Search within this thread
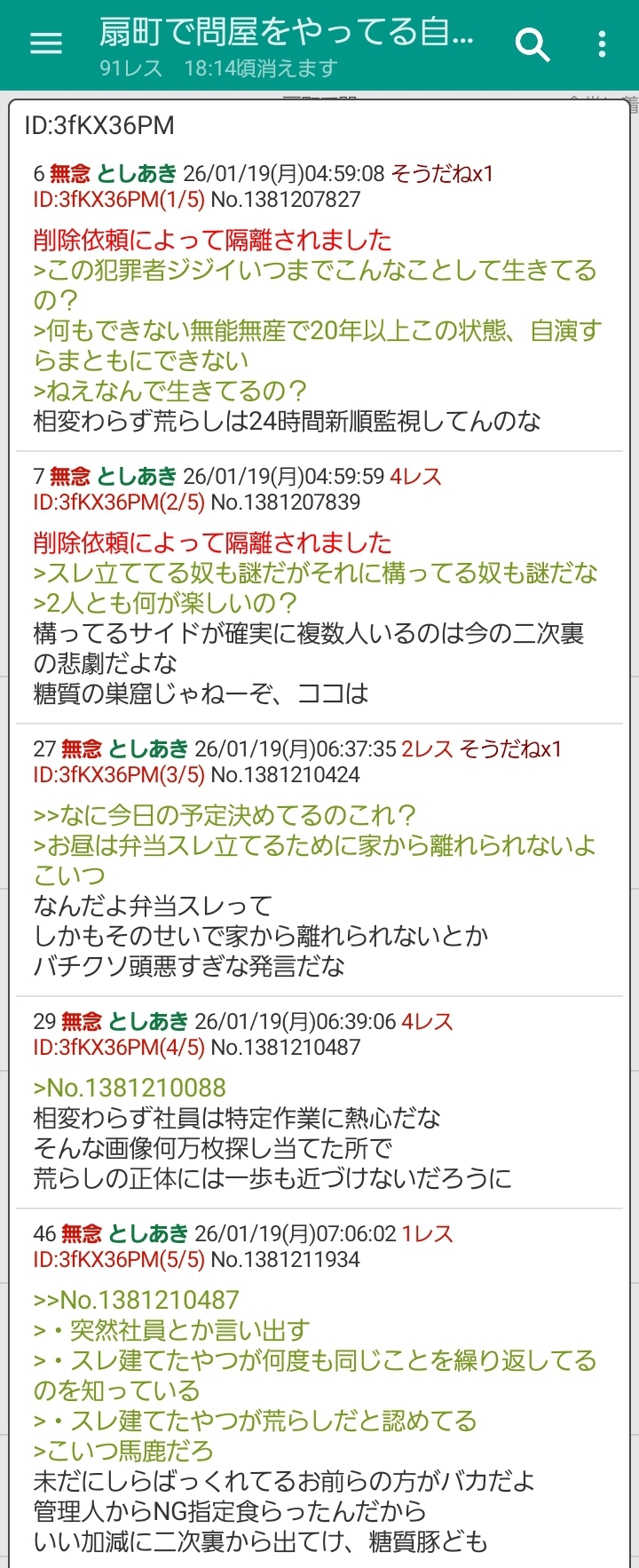The width and height of the screenshot is (639, 1568). pos(532,44)
